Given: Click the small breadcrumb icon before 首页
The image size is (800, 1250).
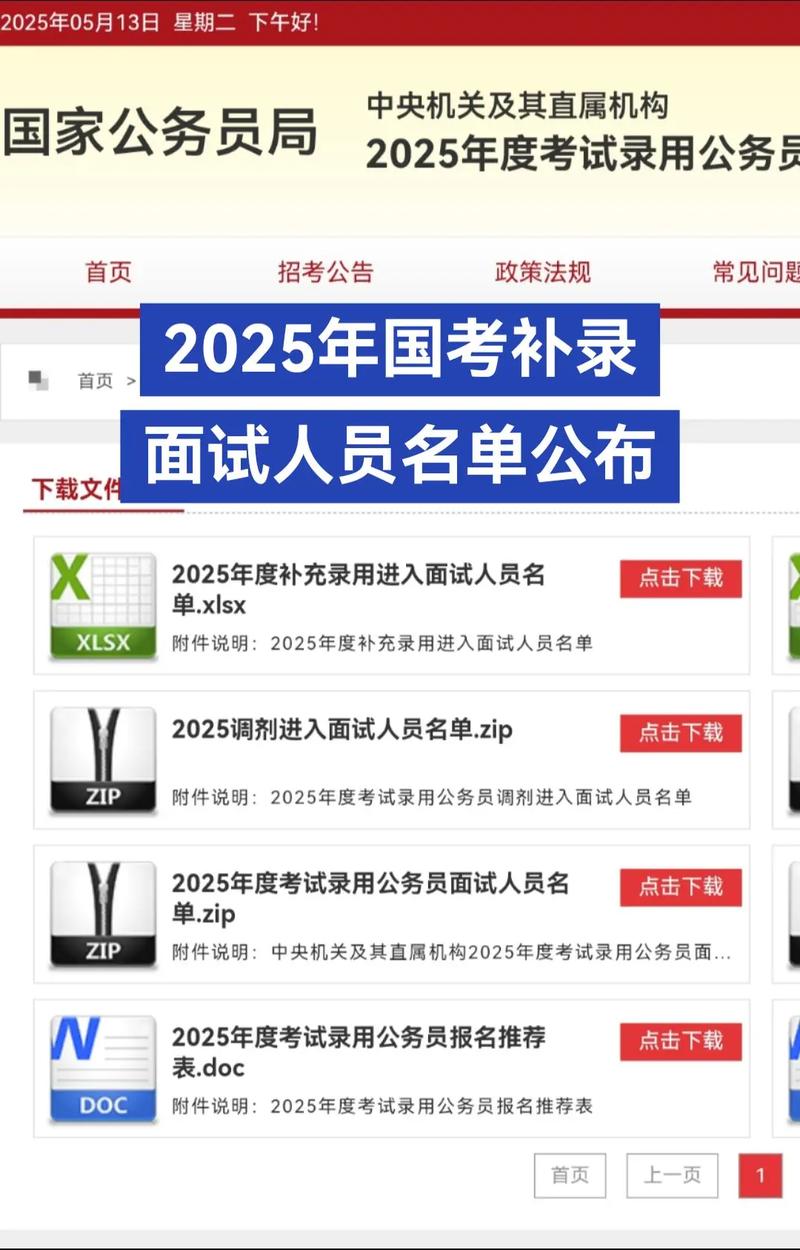Looking at the screenshot, I should tap(40, 380).
